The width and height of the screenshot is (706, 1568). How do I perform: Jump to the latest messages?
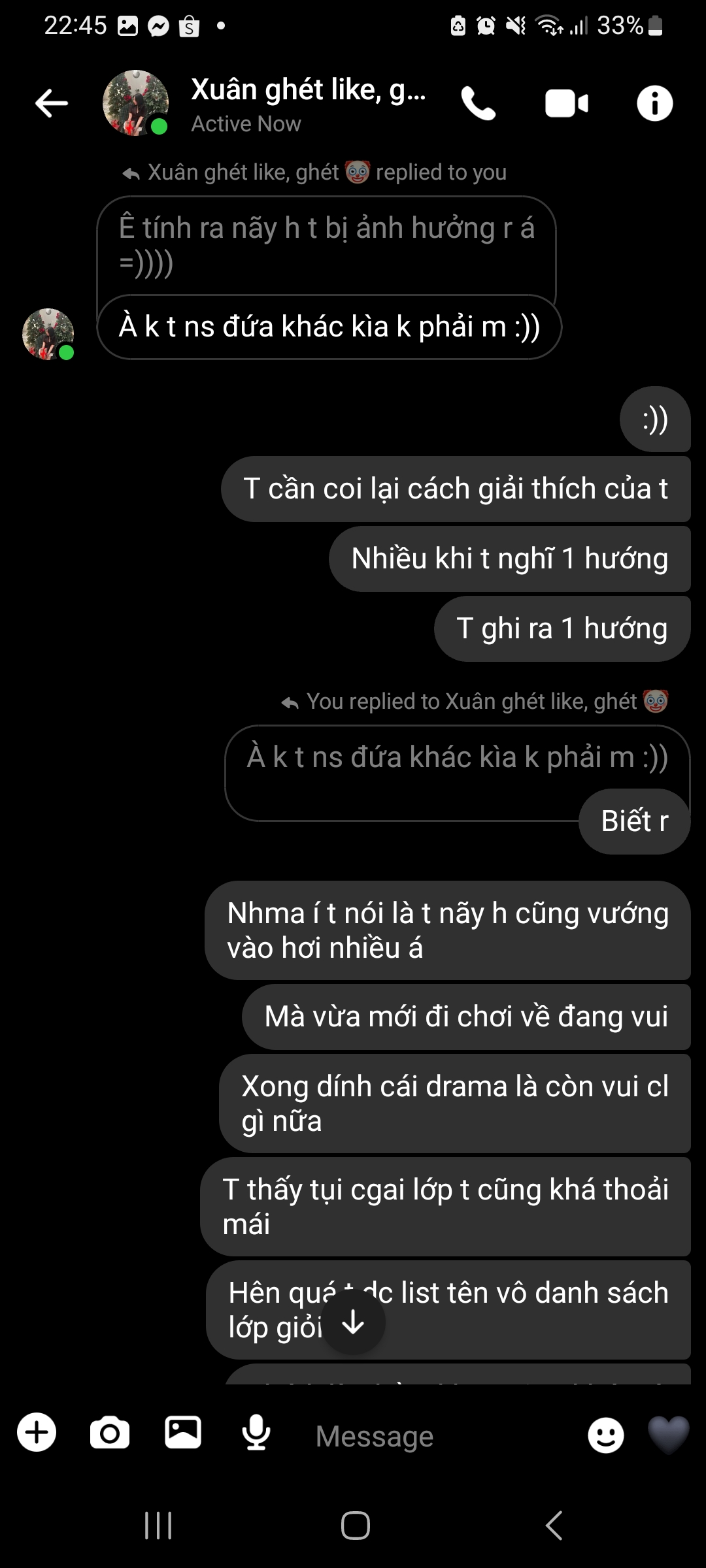click(354, 1322)
